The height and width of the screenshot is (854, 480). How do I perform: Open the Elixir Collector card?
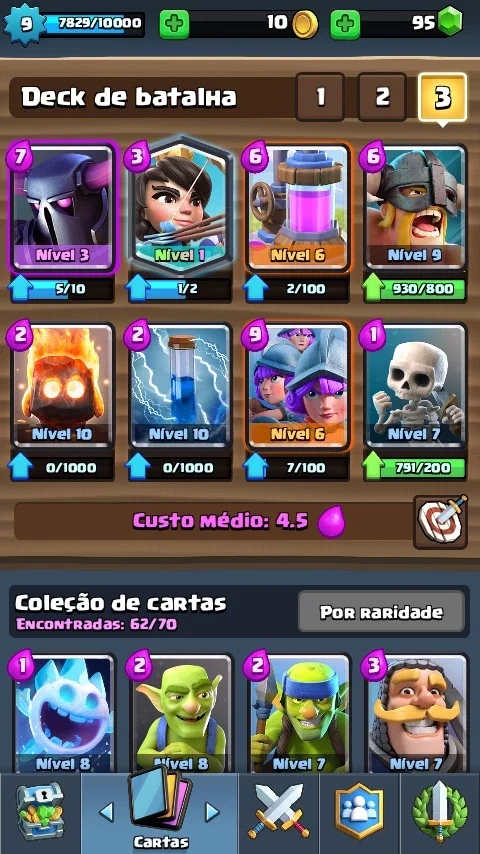[297, 207]
